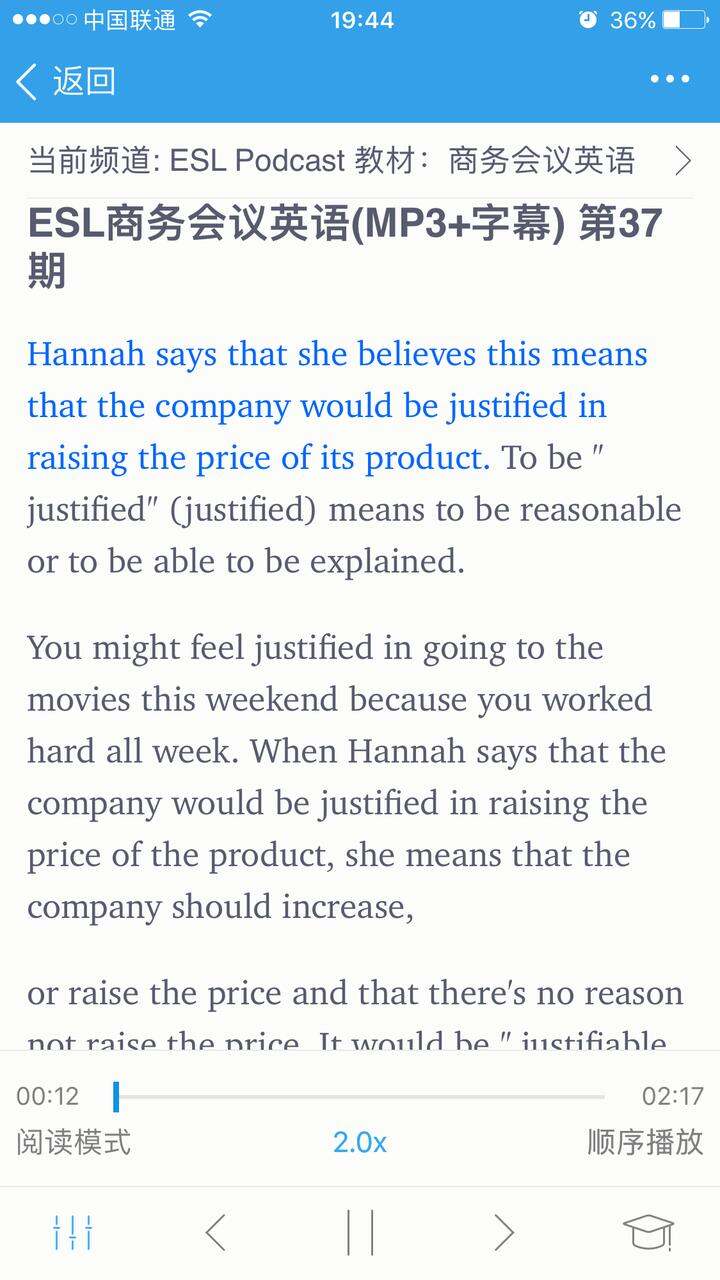Image resolution: width=720 pixels, height=1280 pixels.
Task: Open the three-dot overflow menu
Action: 669,80
